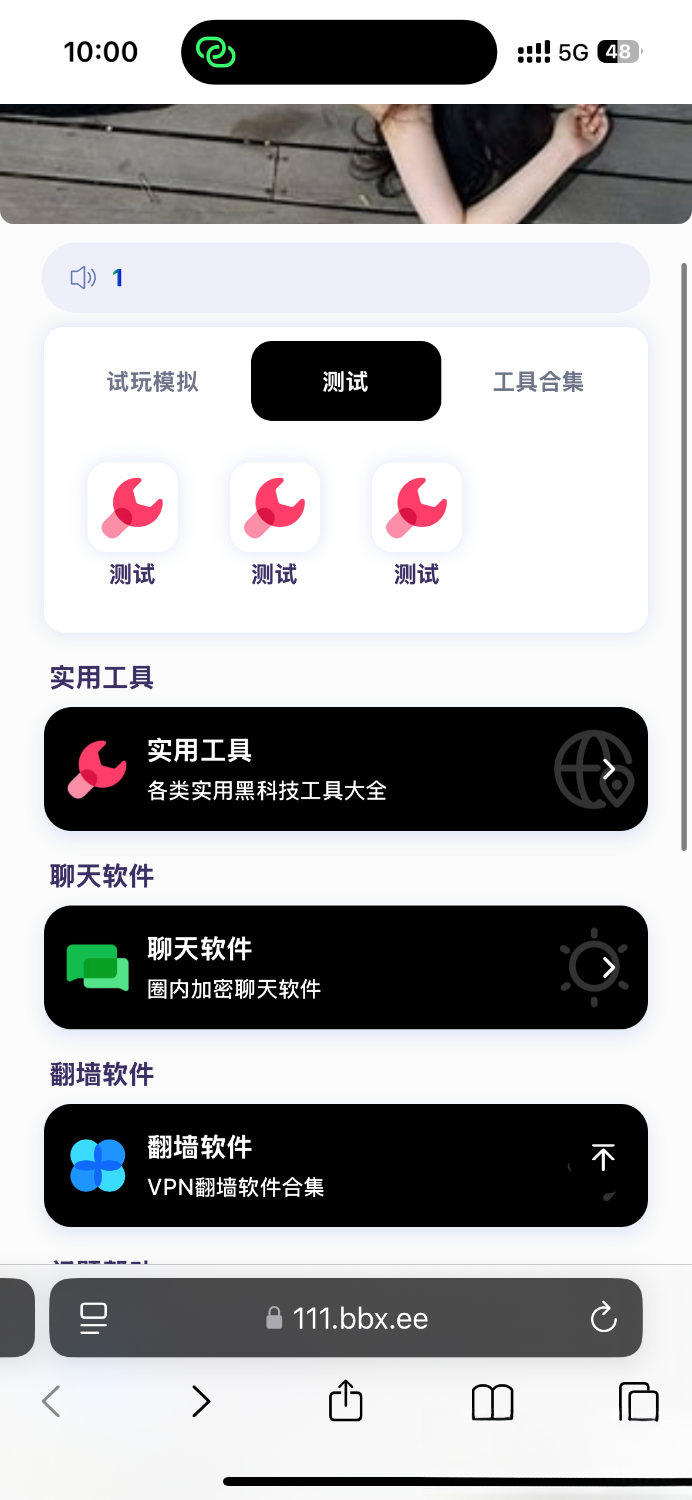Tap the 111.bbx.ee address bar
The height and width of the screenshot is (1500, 692).
(360, 1318)
